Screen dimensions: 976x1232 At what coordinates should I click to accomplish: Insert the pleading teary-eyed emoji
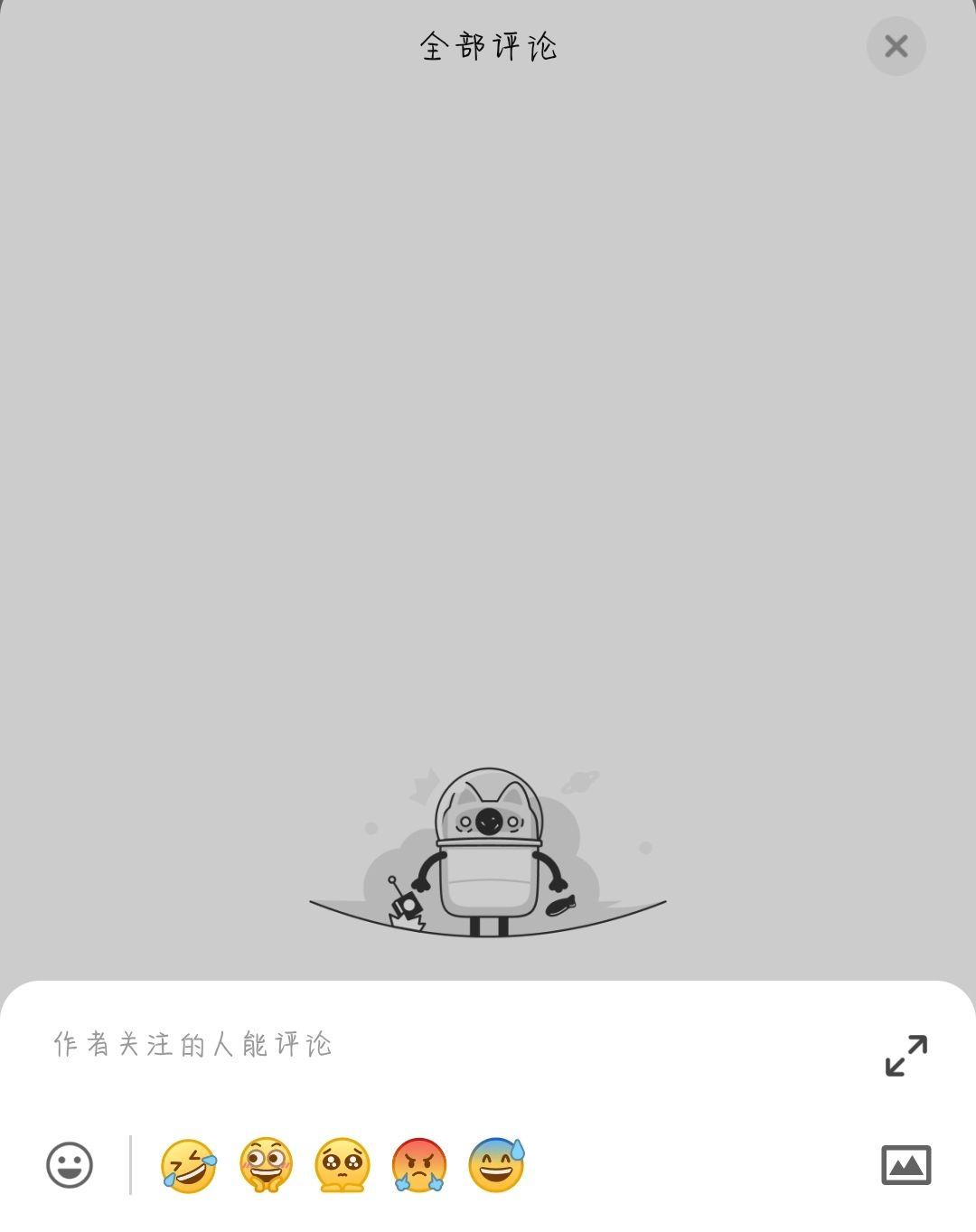point(343,1165)
